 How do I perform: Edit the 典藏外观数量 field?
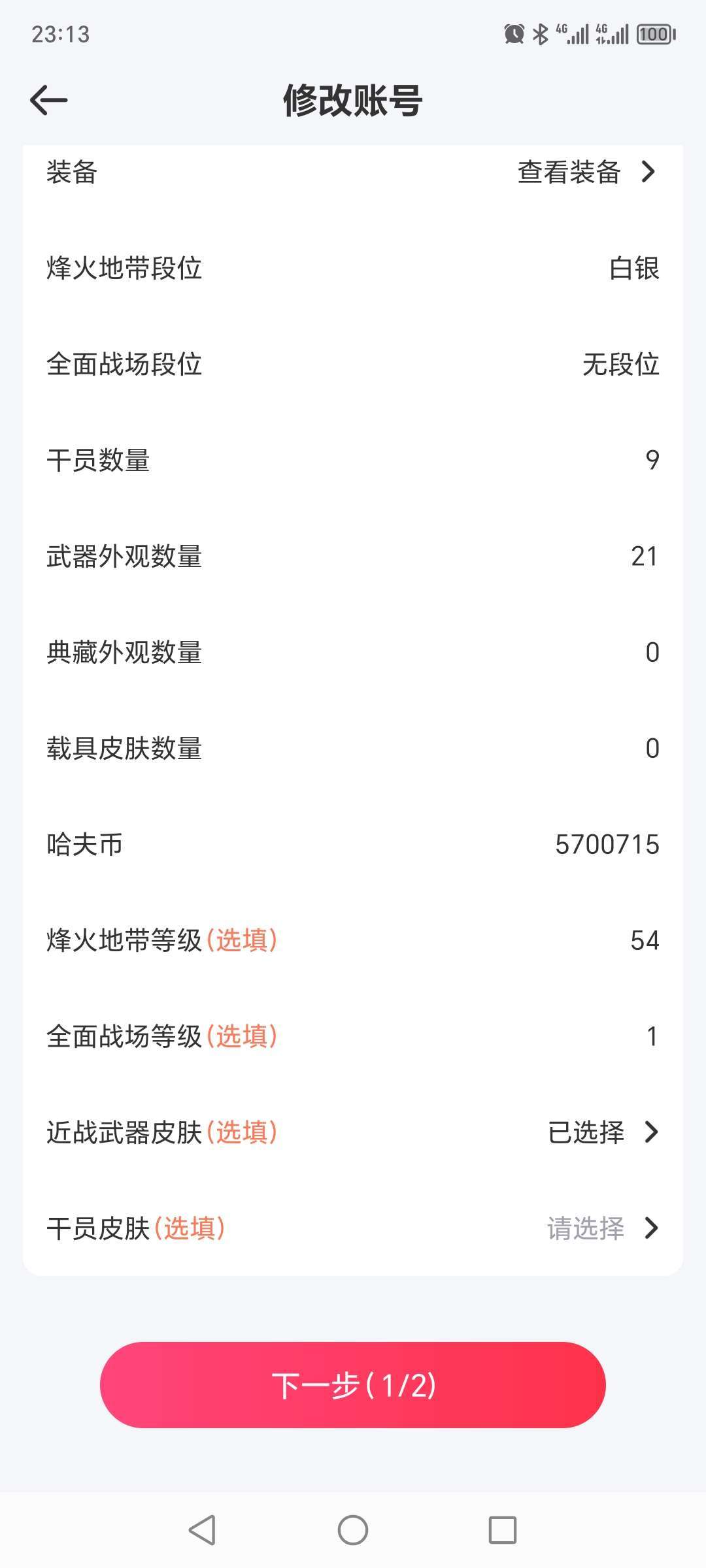coord(353,653)
